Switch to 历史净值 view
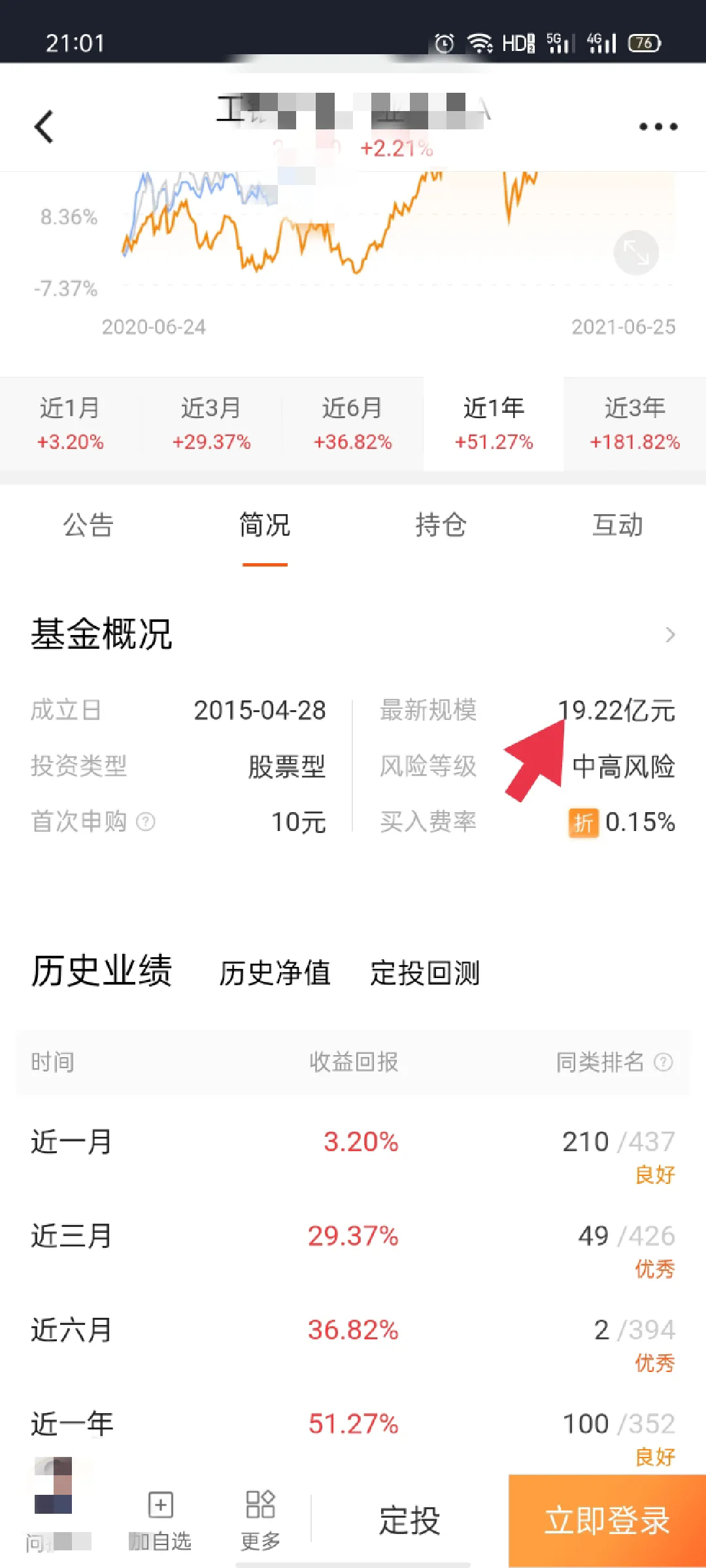 click(275, 973)
